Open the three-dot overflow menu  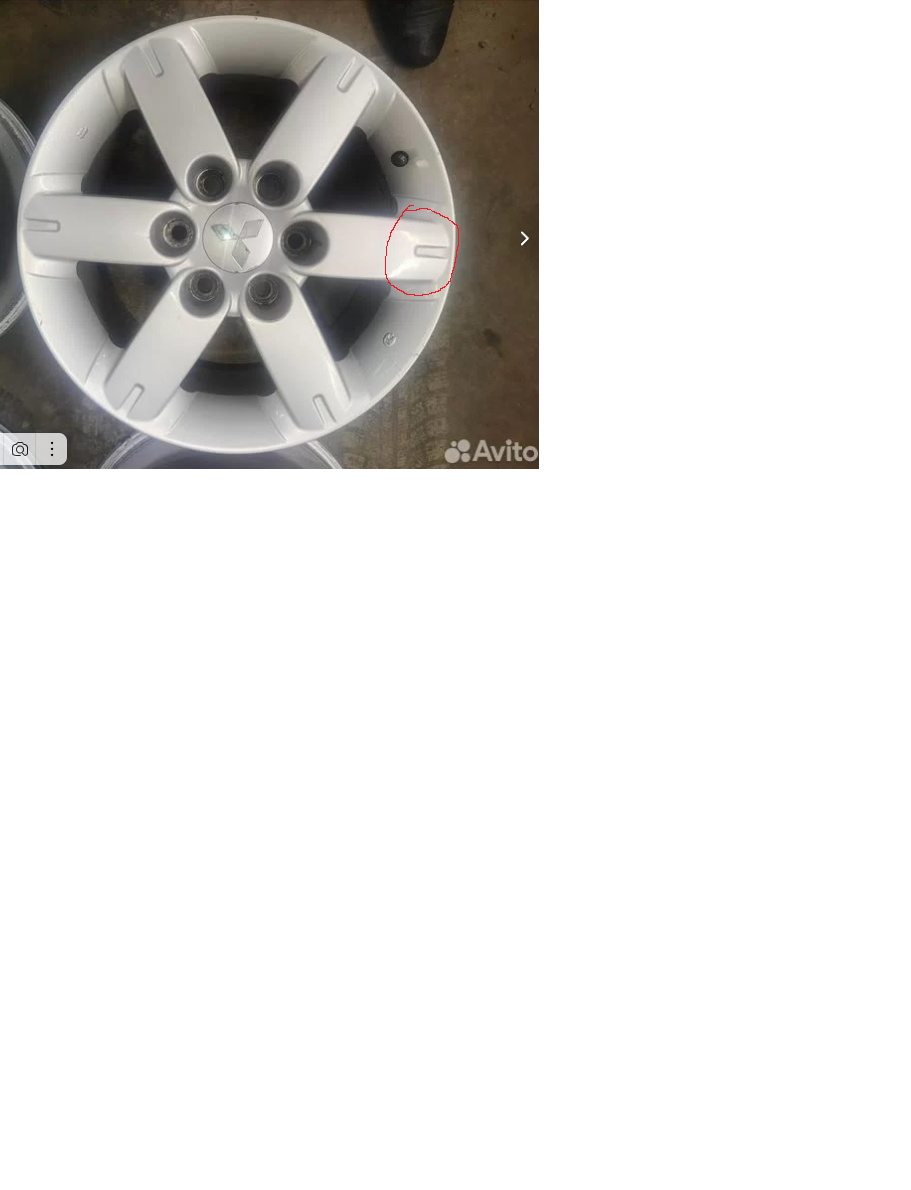click(52, 450)
